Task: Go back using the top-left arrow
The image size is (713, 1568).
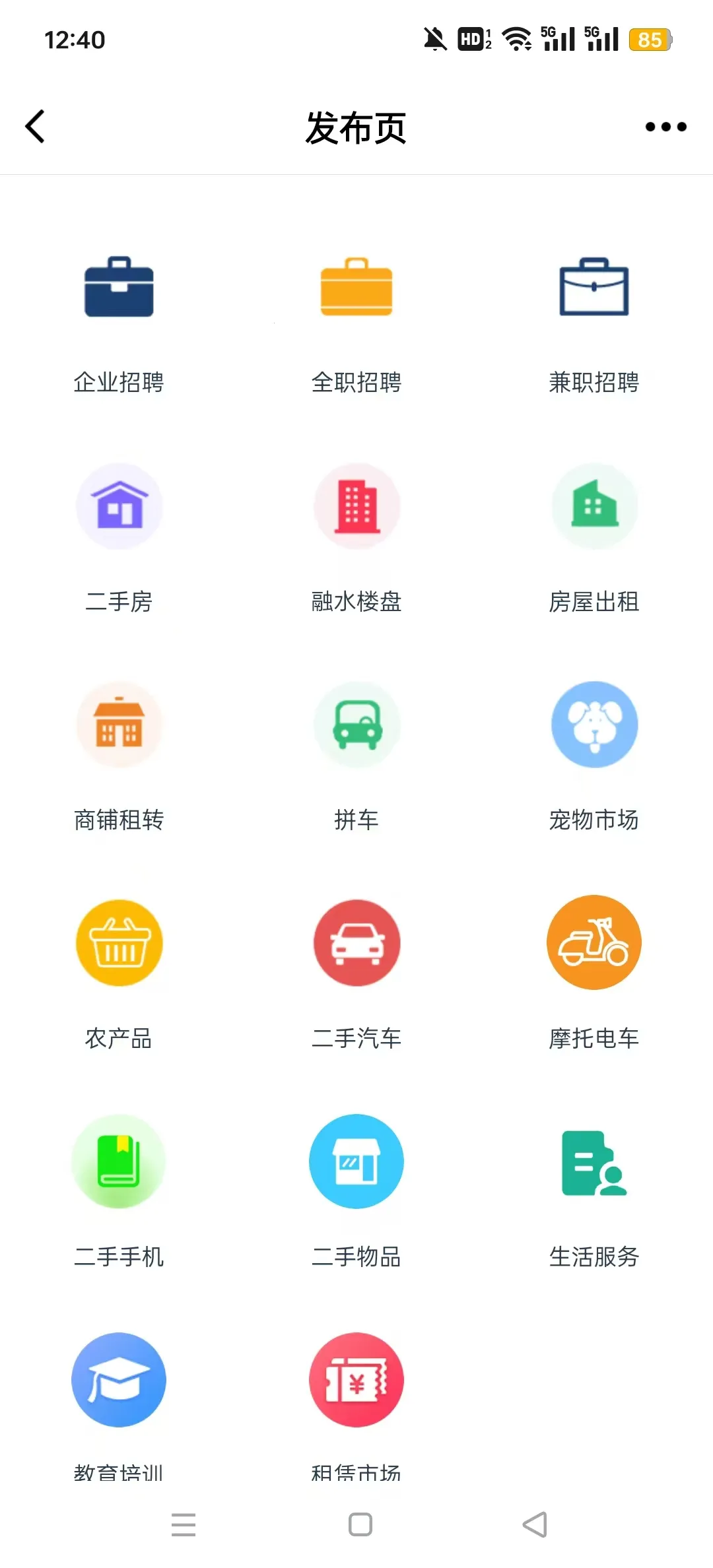Action: pos(34,127)
